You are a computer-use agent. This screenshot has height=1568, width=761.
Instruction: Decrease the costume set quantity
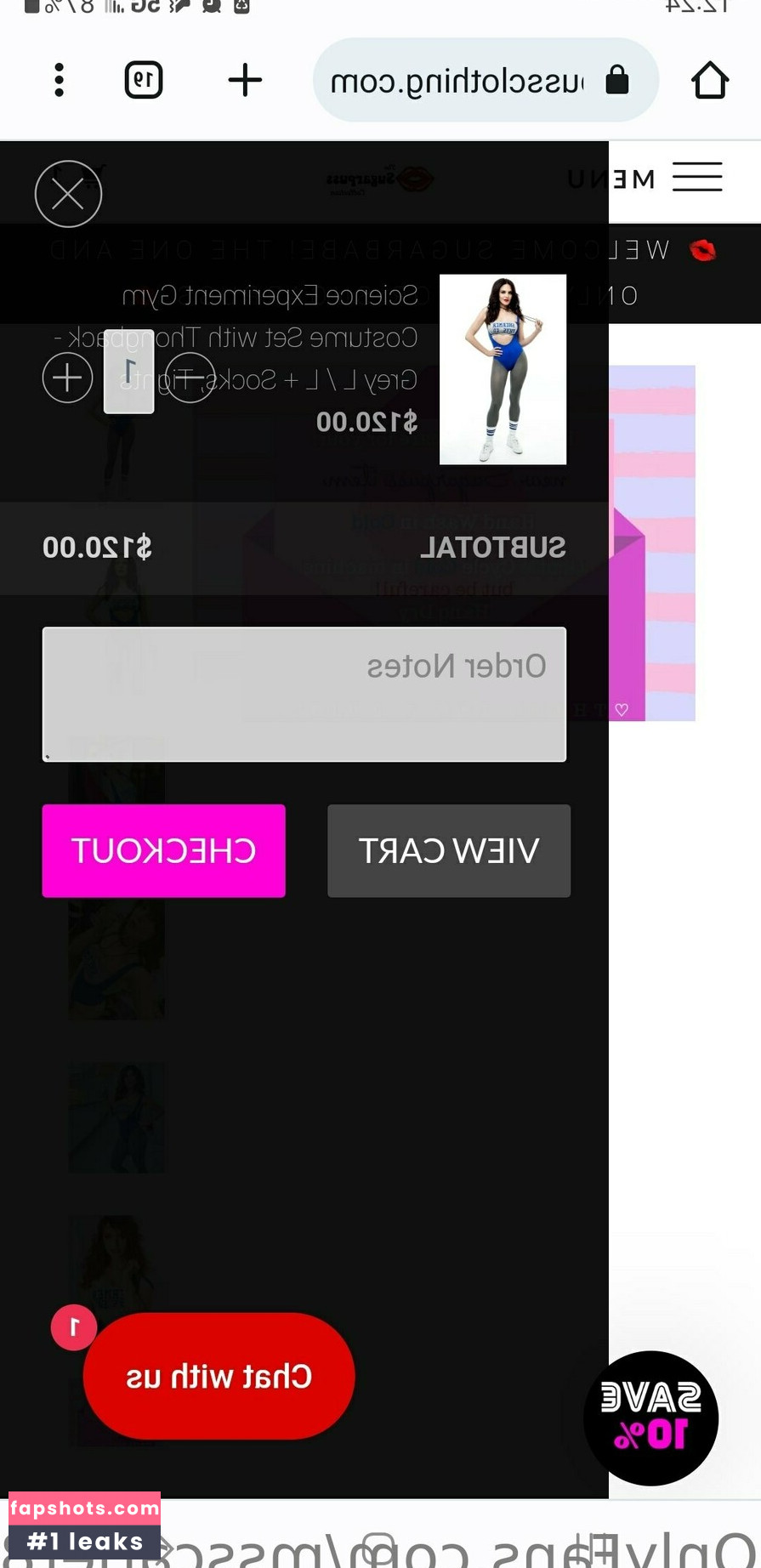[190, 378]
